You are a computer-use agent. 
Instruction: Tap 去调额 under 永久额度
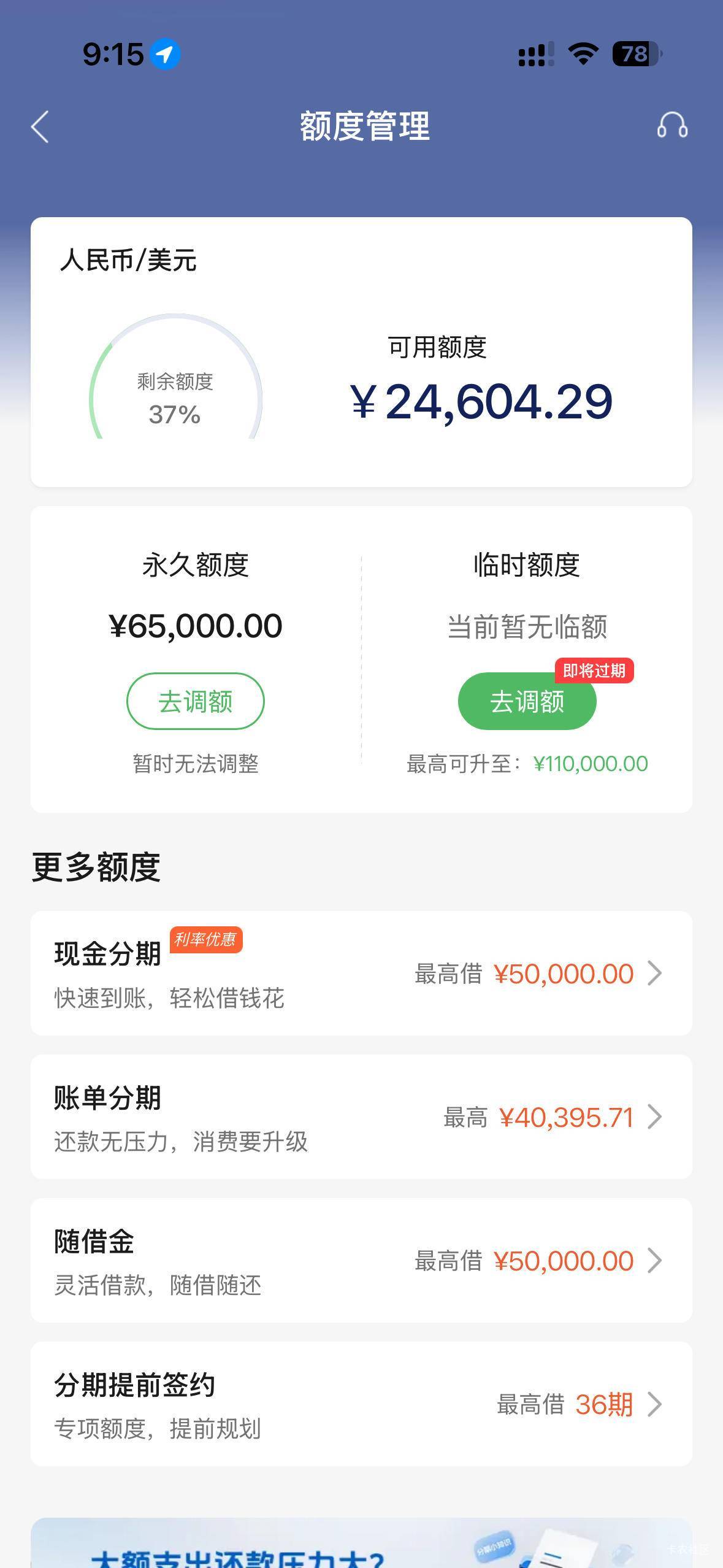pos(195,701)
